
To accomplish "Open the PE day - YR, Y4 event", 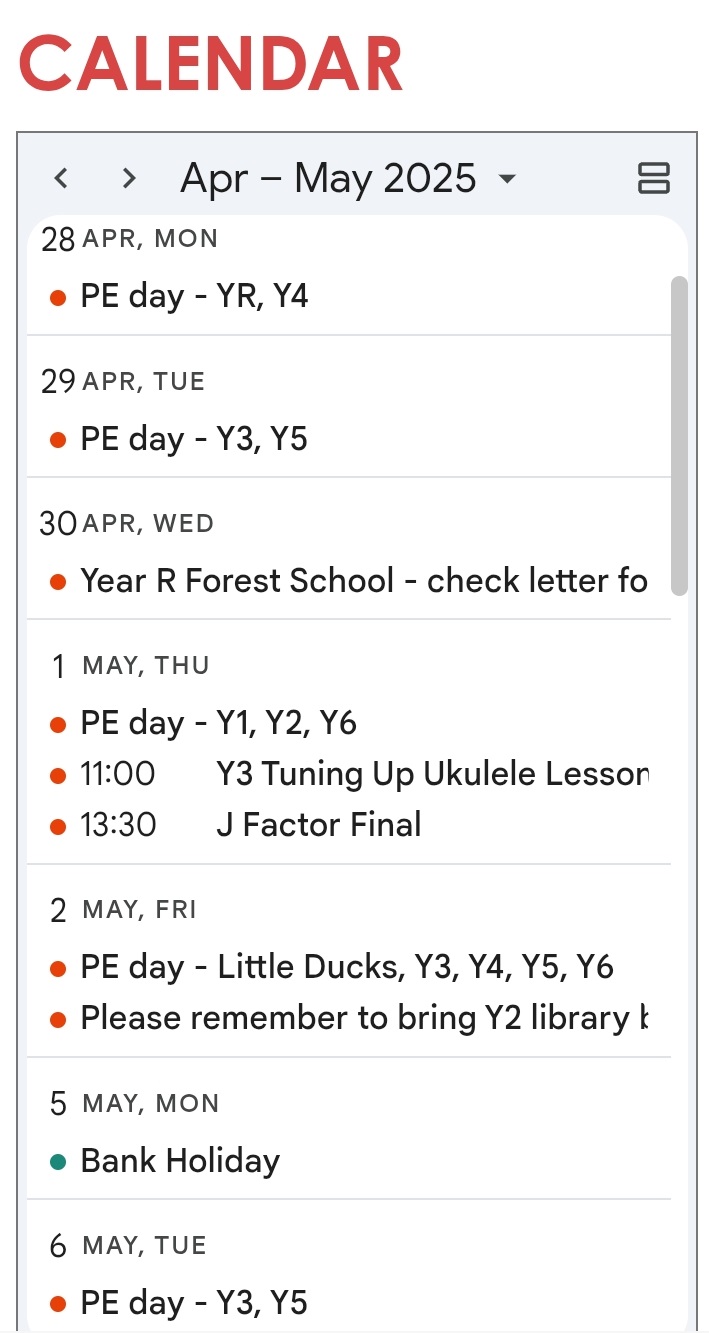I will click(x=349, y=296).
